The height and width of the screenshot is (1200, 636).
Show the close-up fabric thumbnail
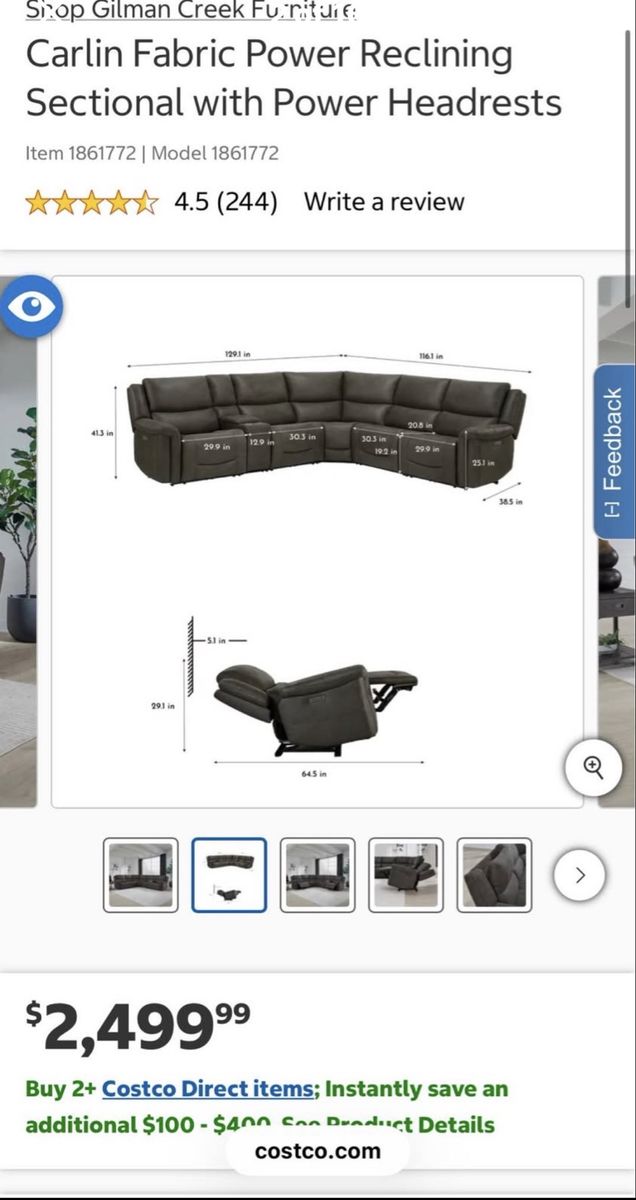pos(494,875)
